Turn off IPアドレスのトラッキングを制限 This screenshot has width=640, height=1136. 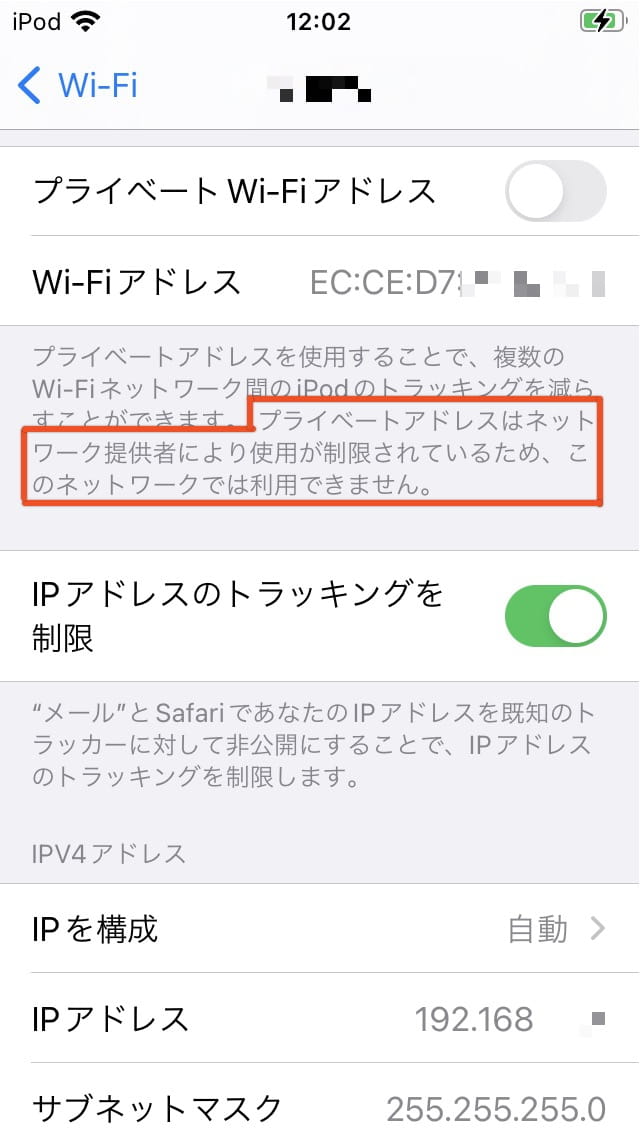click(x=555, y=616)
